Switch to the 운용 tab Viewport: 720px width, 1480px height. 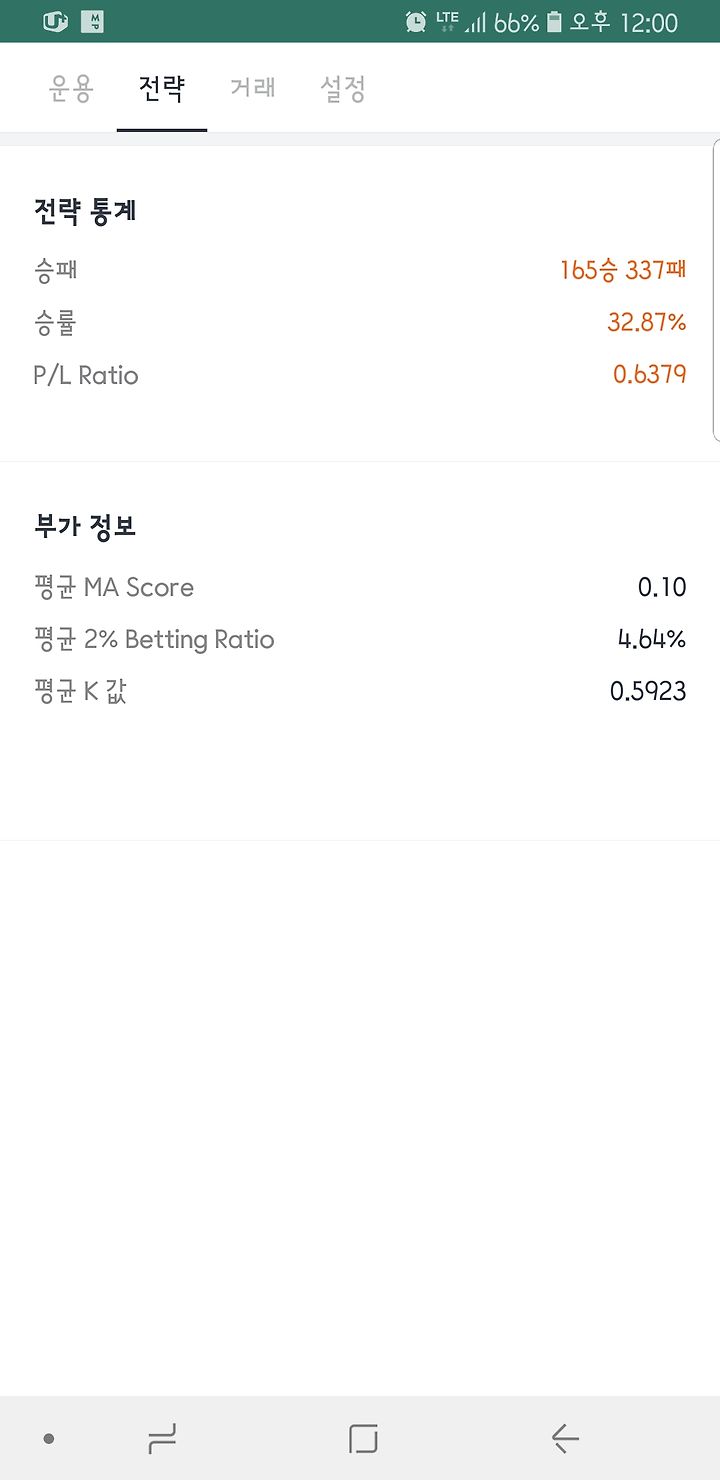click(71, 89)
